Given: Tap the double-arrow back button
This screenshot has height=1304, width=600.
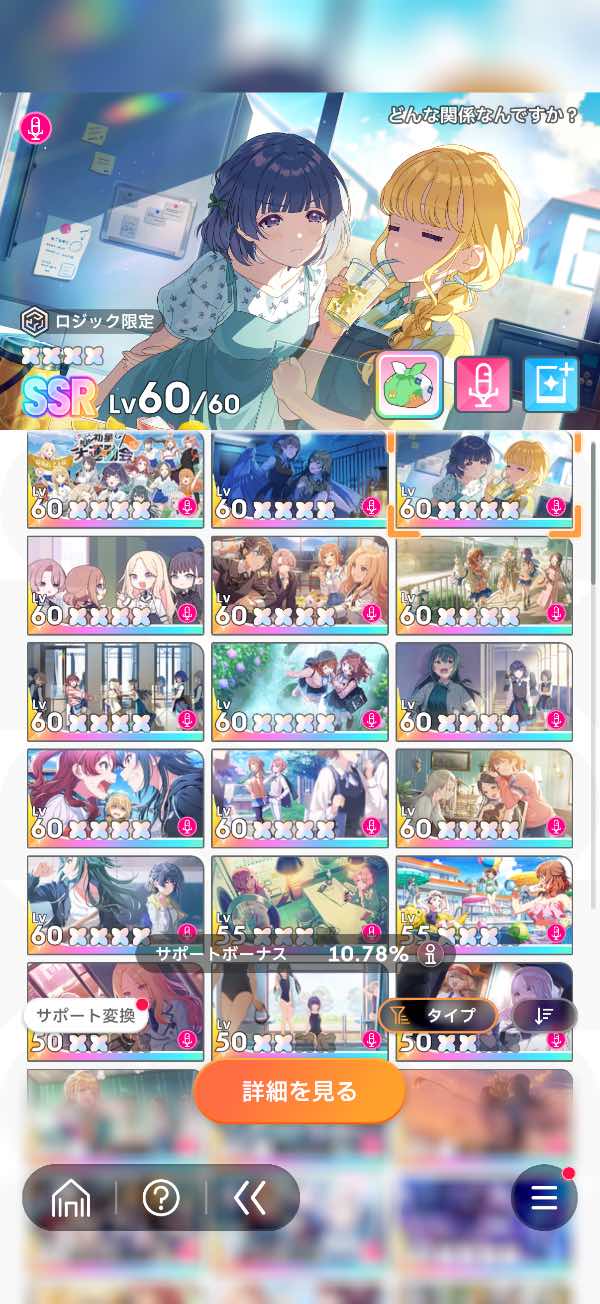Looking at the screenshot, I should 250,1197.
